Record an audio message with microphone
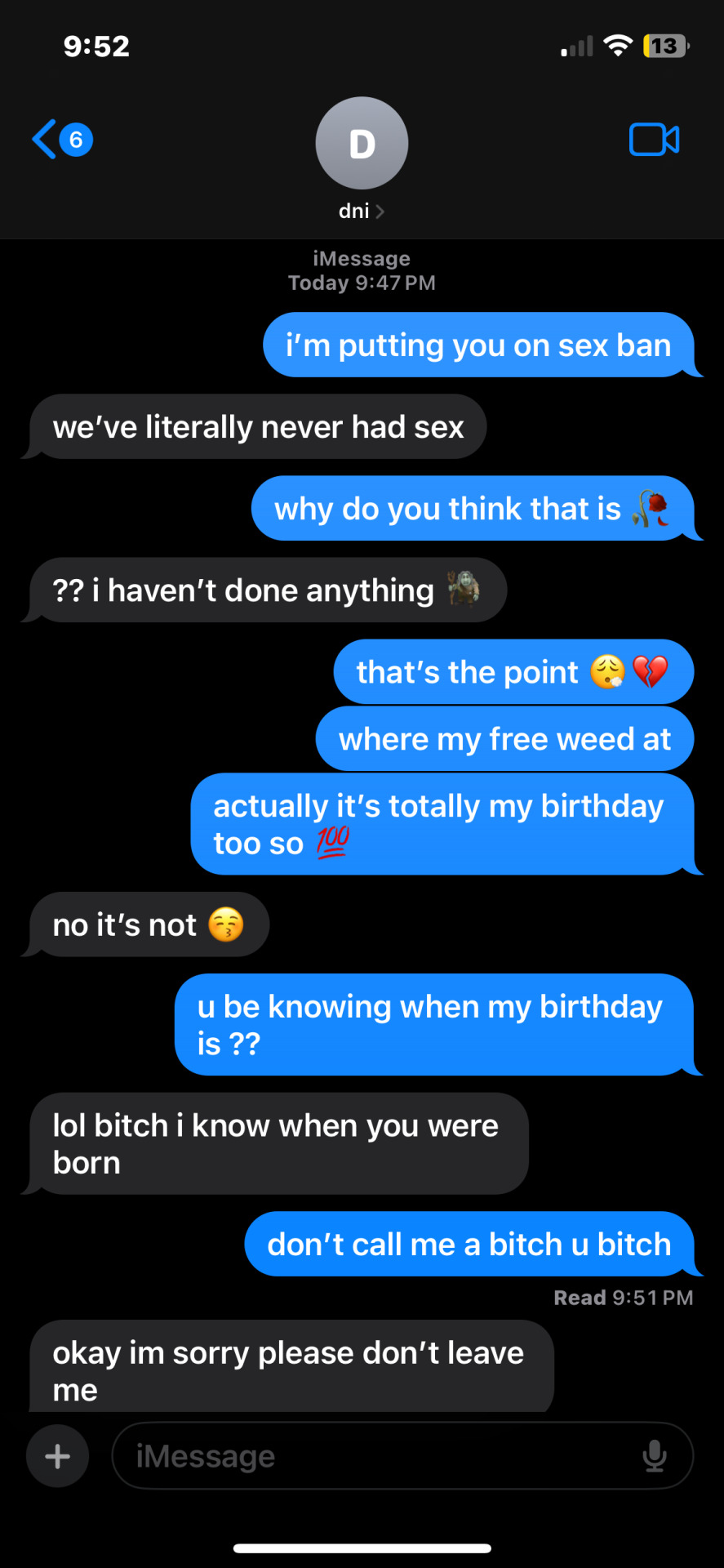Image resolution: width=724 pixels, height=1568 pixels. click(655, 1456)
